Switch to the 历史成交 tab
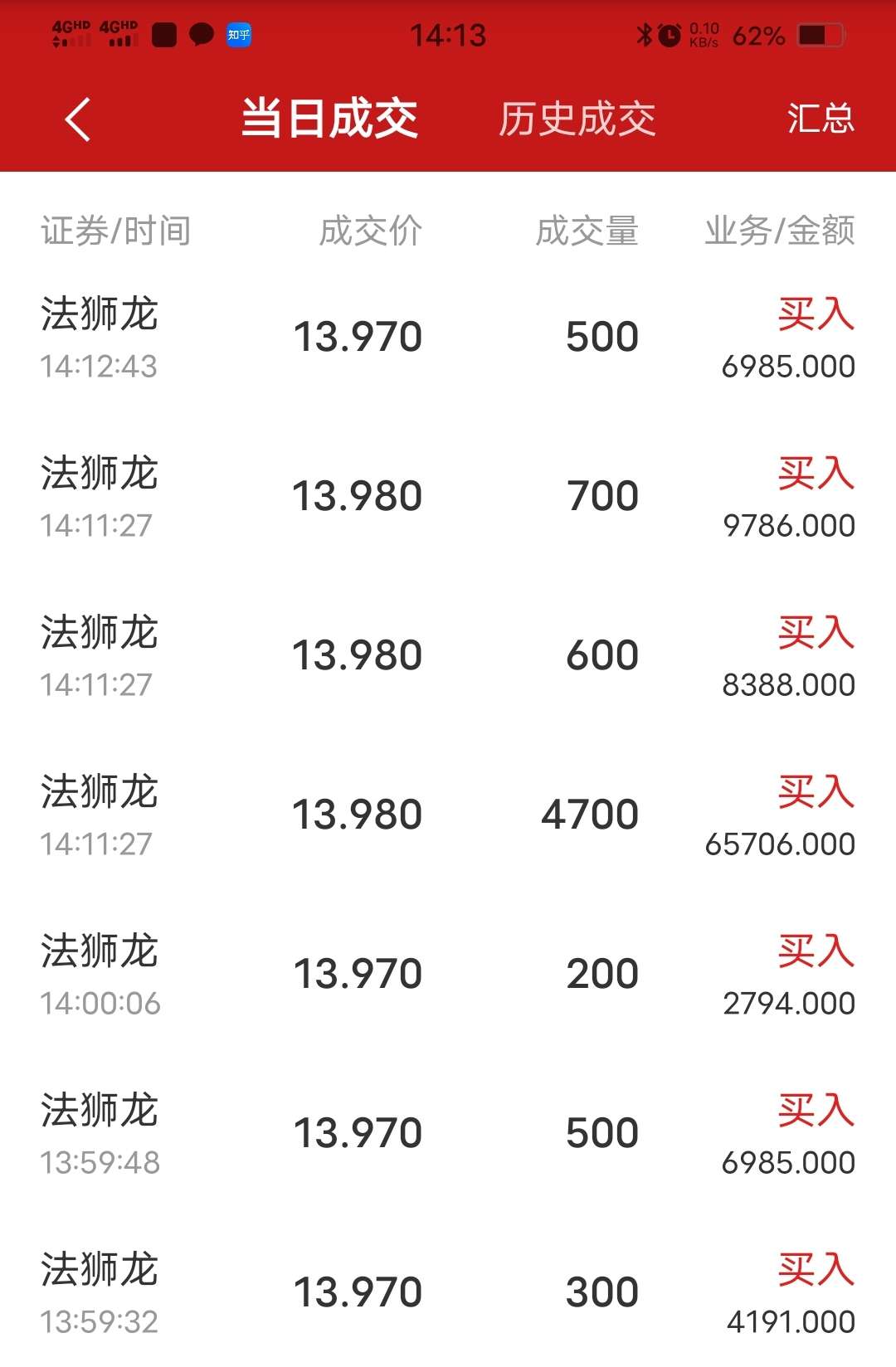The image size is (896, 1367). [577, 119]
